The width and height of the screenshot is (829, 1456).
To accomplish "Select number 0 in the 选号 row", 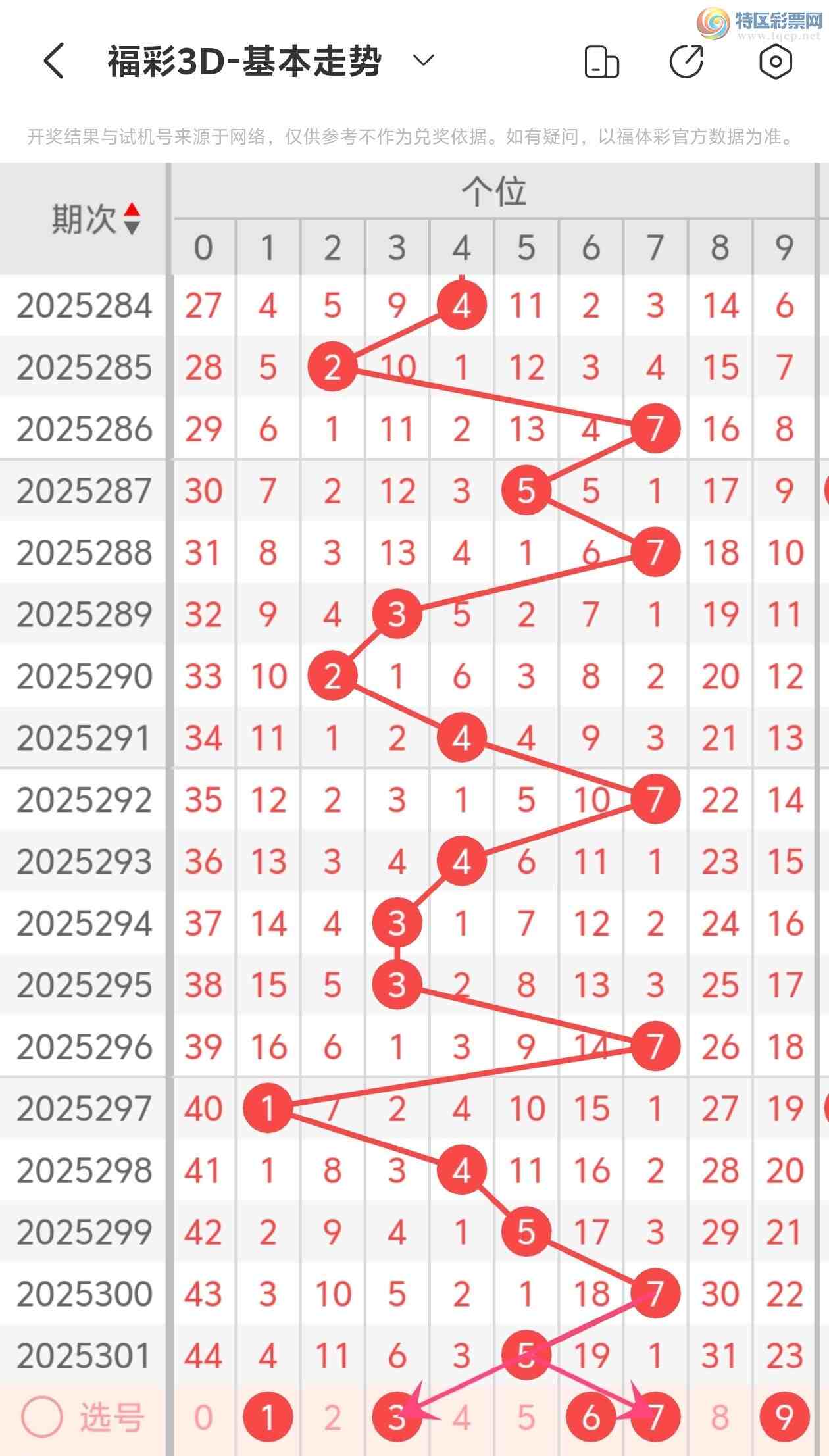I will pyautogui.click(x=203, y=1417).
